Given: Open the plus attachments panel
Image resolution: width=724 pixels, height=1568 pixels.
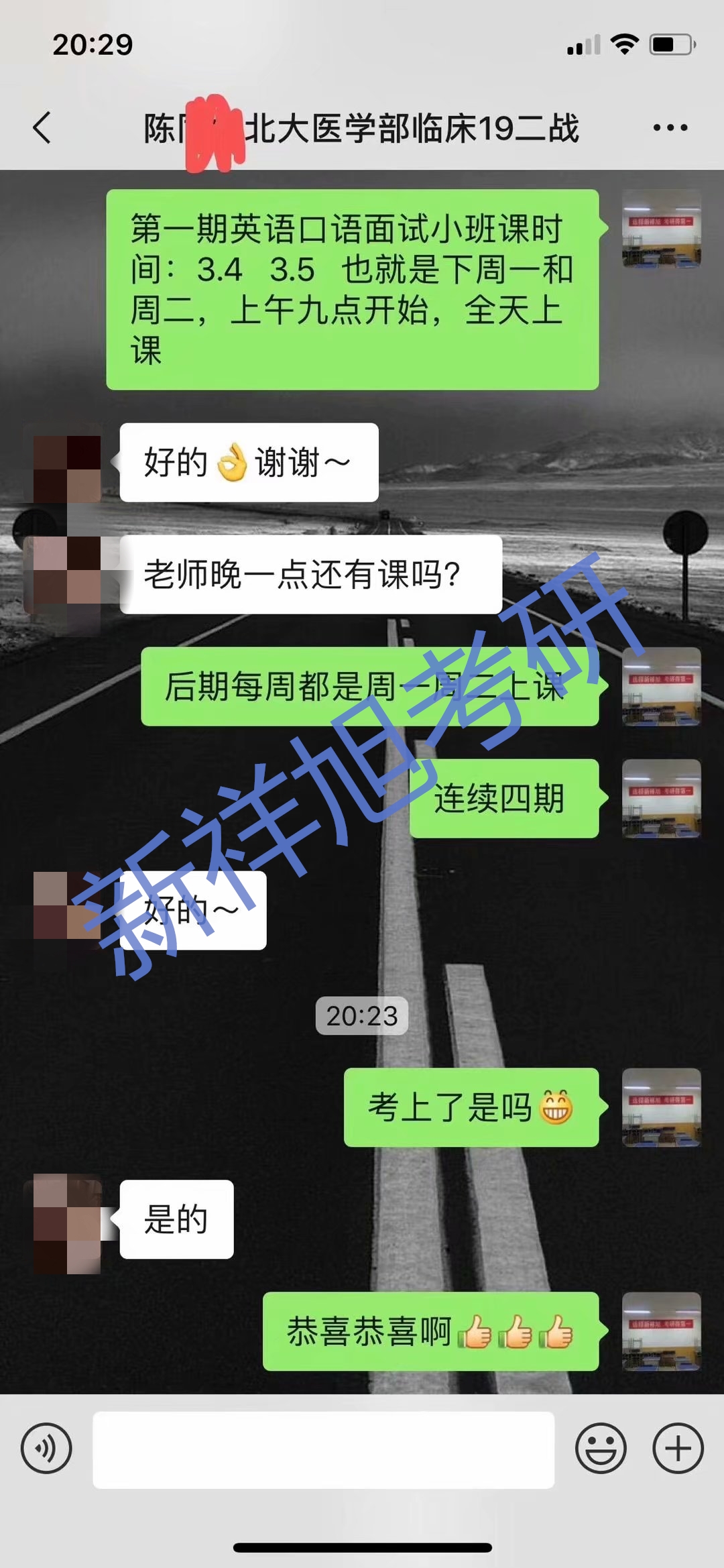Looking at the screenshot, I should [x=678, y=1449].
